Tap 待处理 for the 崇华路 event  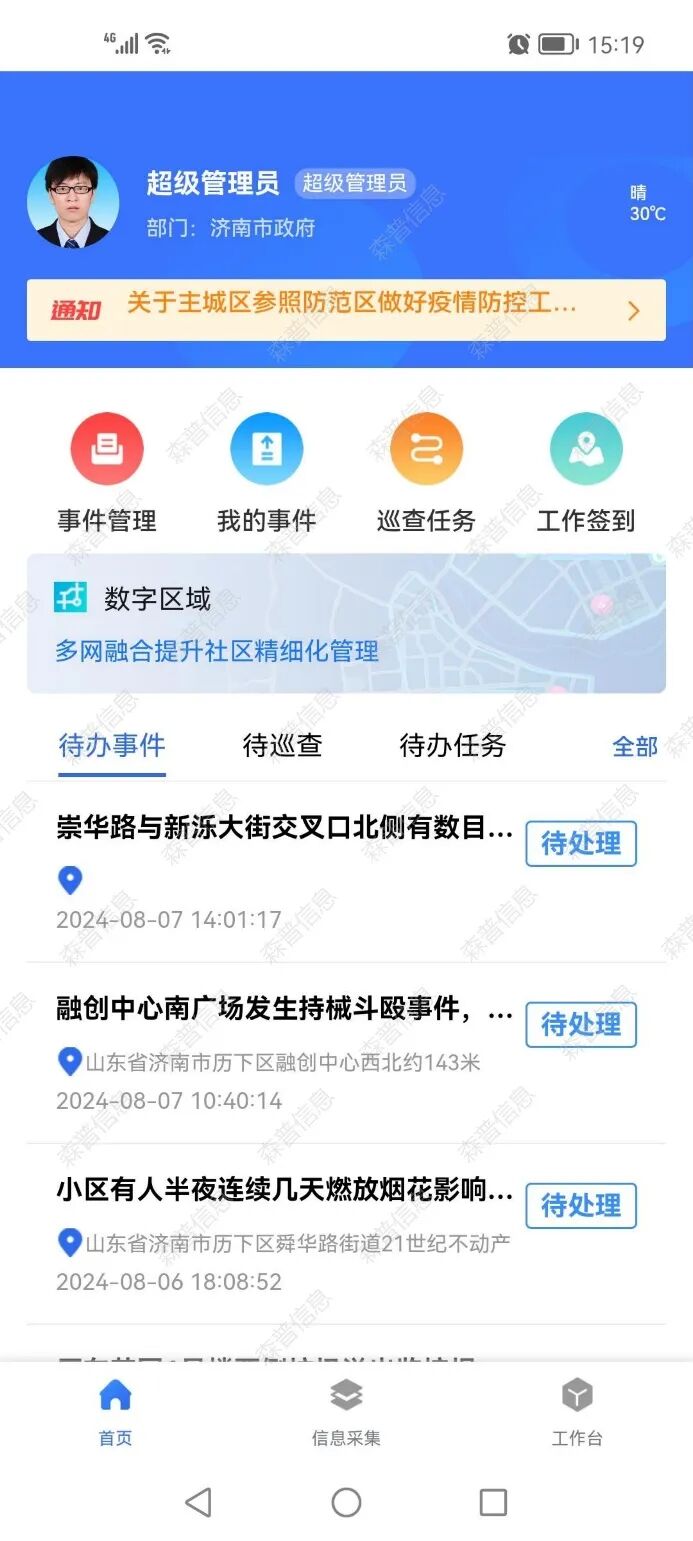(x=581, y=844)
